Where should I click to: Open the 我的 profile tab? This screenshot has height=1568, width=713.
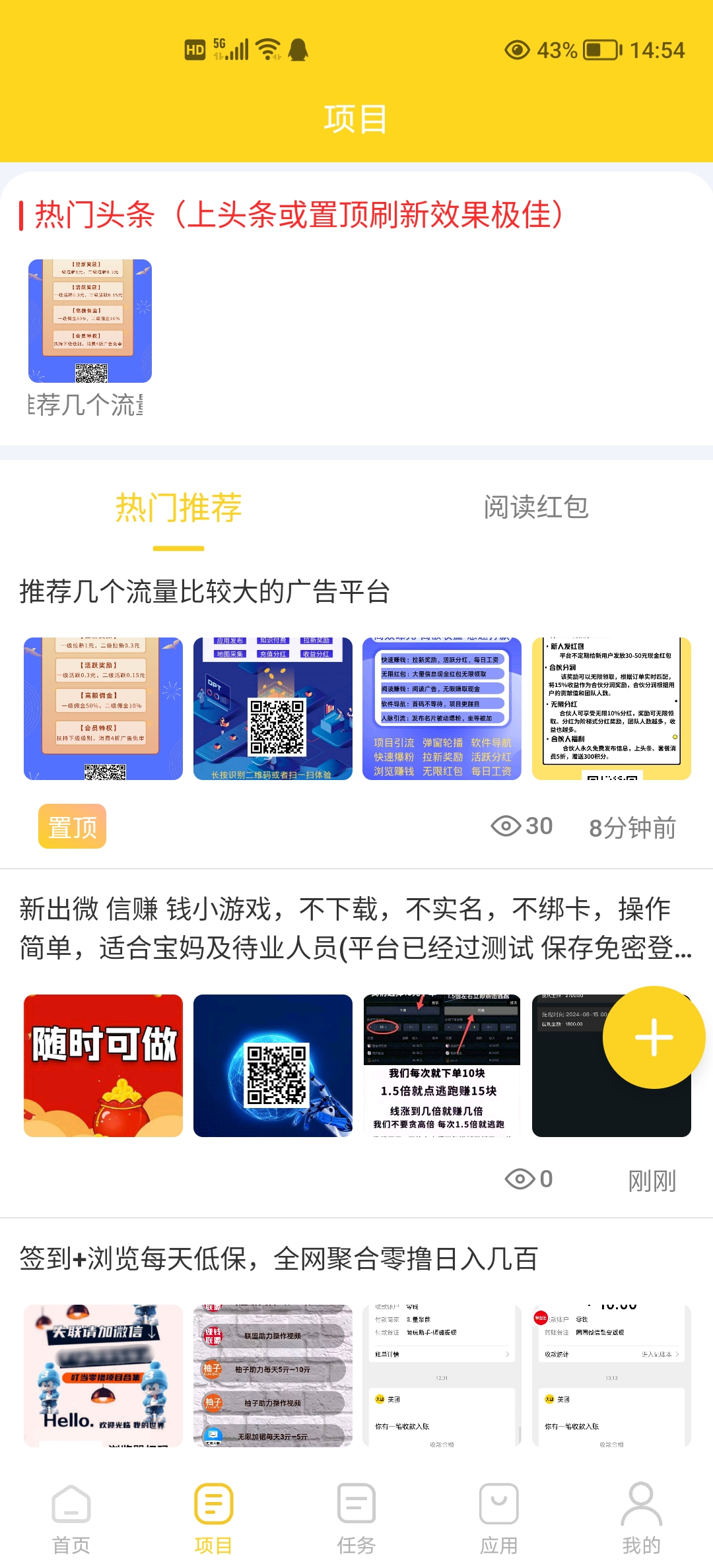(641, 1519)
